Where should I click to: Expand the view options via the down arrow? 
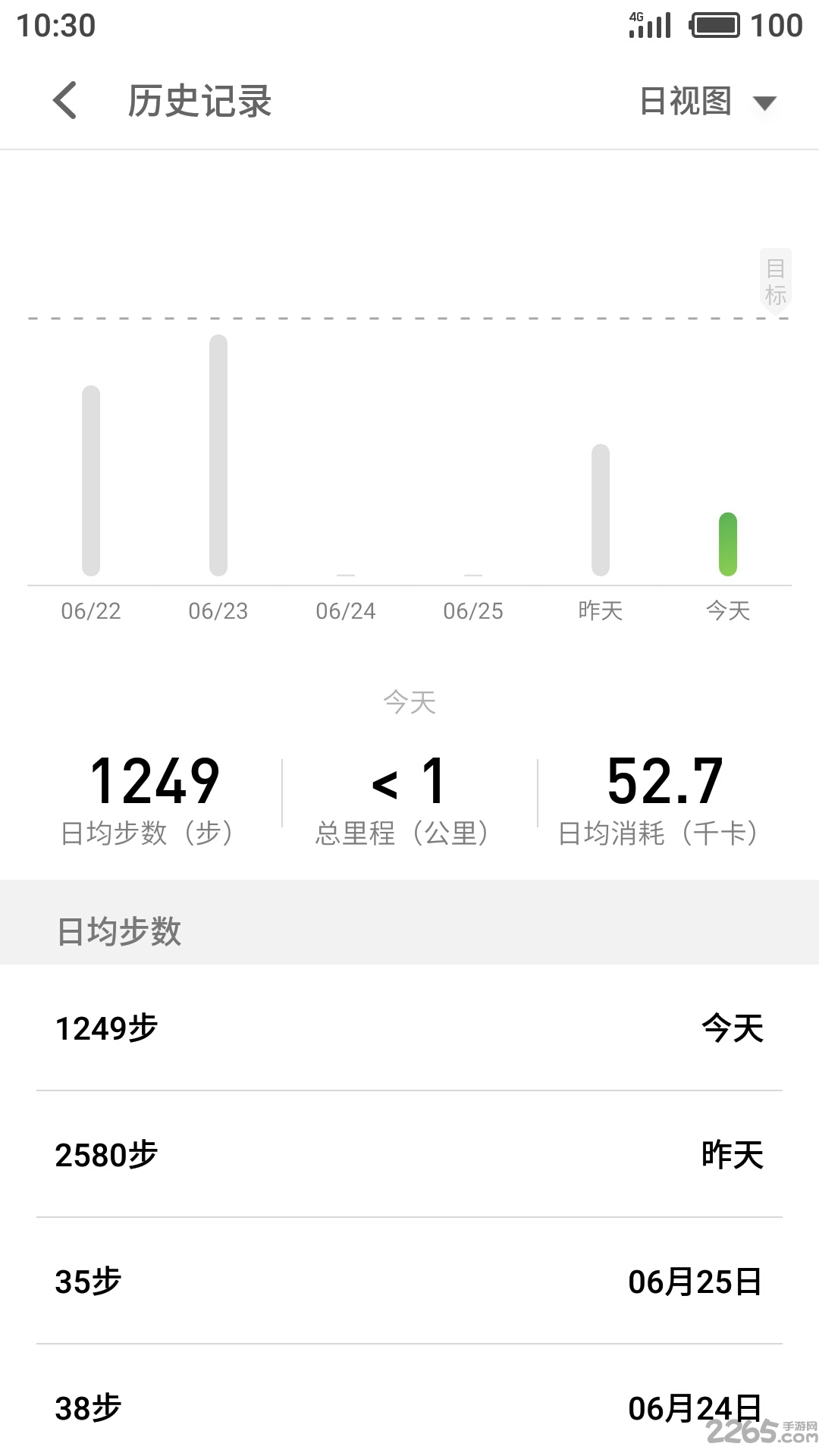click(x=765, y=102)
